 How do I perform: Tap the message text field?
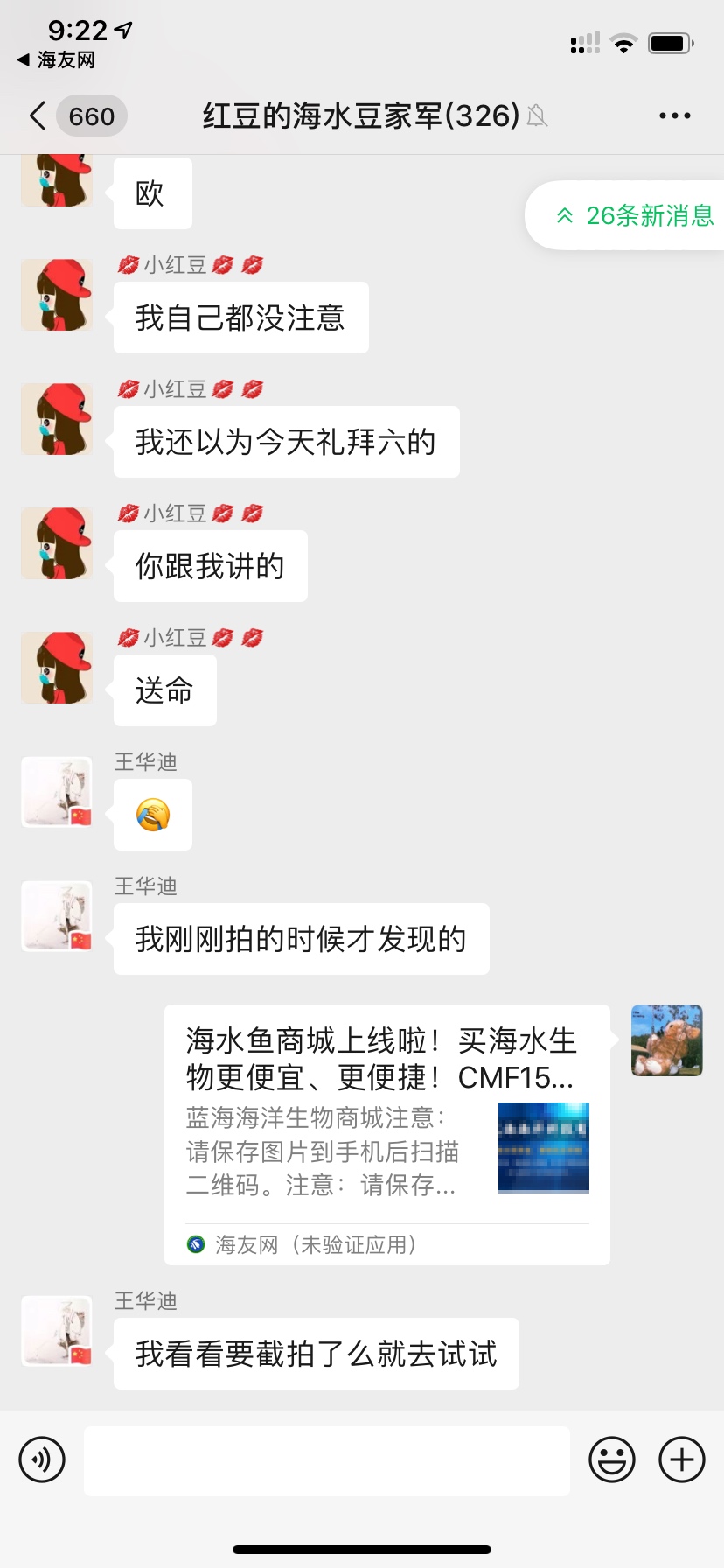pyautogui.click(x=327, y=1459)
